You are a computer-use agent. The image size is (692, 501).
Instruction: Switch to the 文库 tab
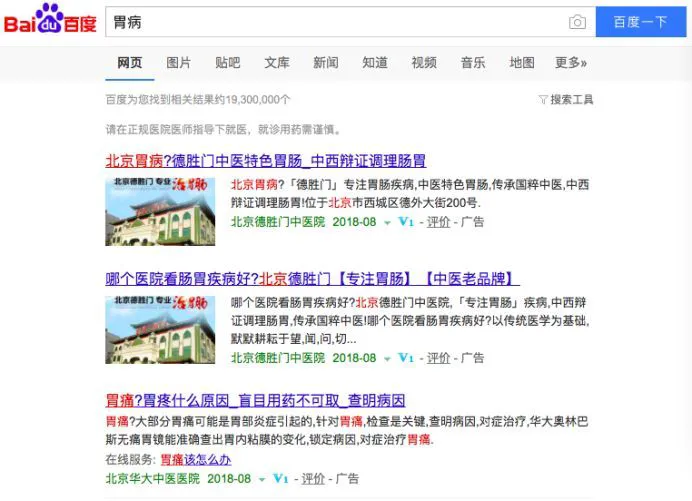277,63
